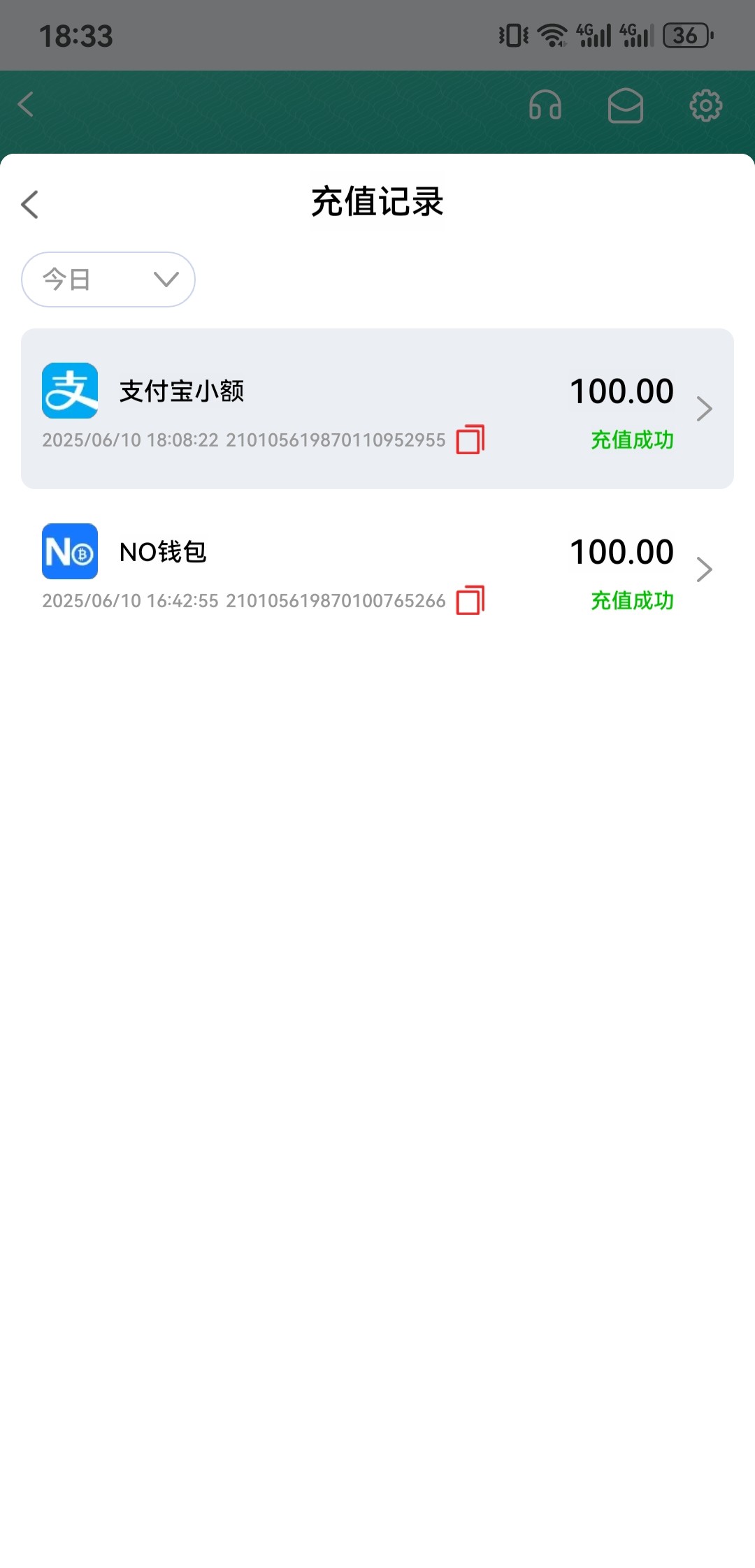This screenshot has height=1568, width=755.
Task: Open the messages envelope icon
Action: pyautogui.click(x=626, y=106)
